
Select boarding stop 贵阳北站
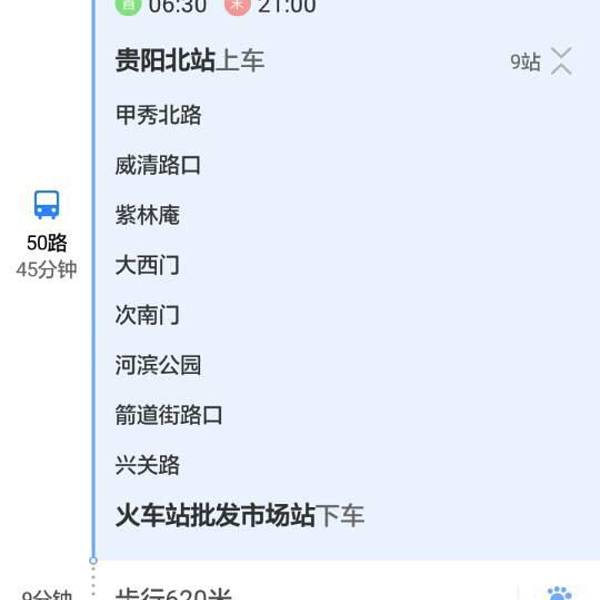(166, 61)
